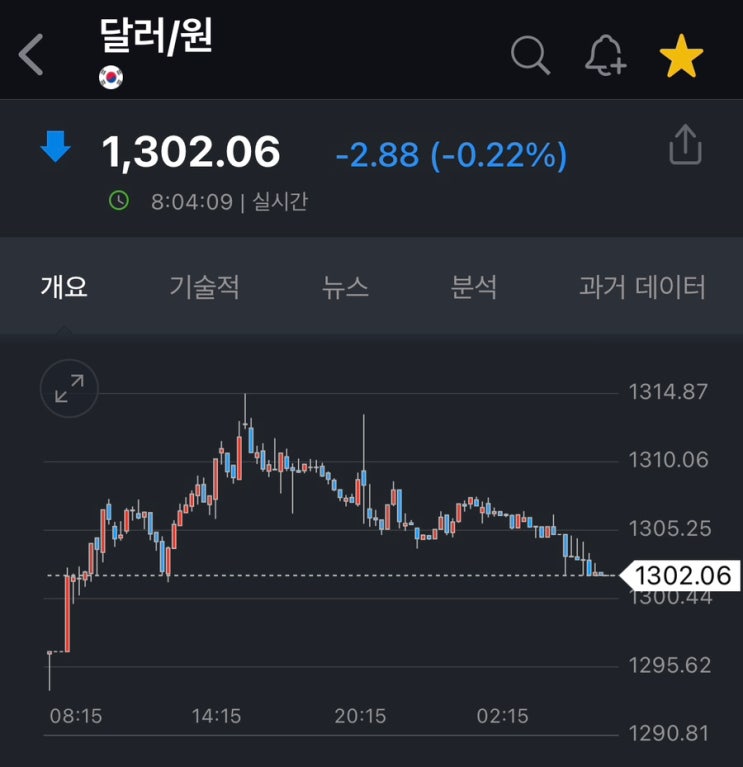Image resolution: width=743 pixels, height=767 pixels.
Task: Share the 달러/원 quote
Action: pyautogui.click(x=685, y=144)
